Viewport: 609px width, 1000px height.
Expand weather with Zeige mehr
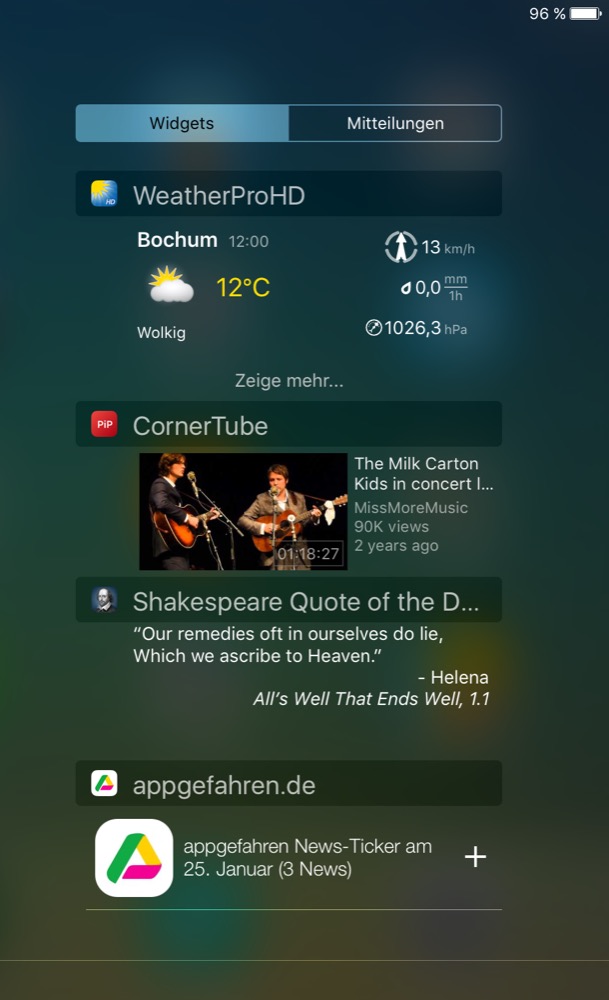click(x=289, y=381)
